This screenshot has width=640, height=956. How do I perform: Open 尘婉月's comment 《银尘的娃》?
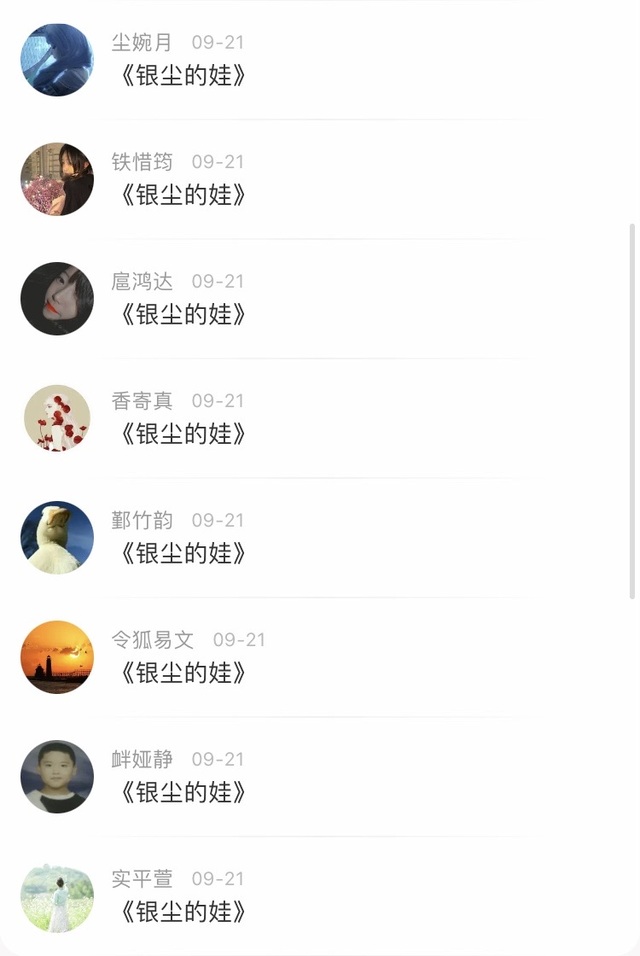[x=183, y=76]
